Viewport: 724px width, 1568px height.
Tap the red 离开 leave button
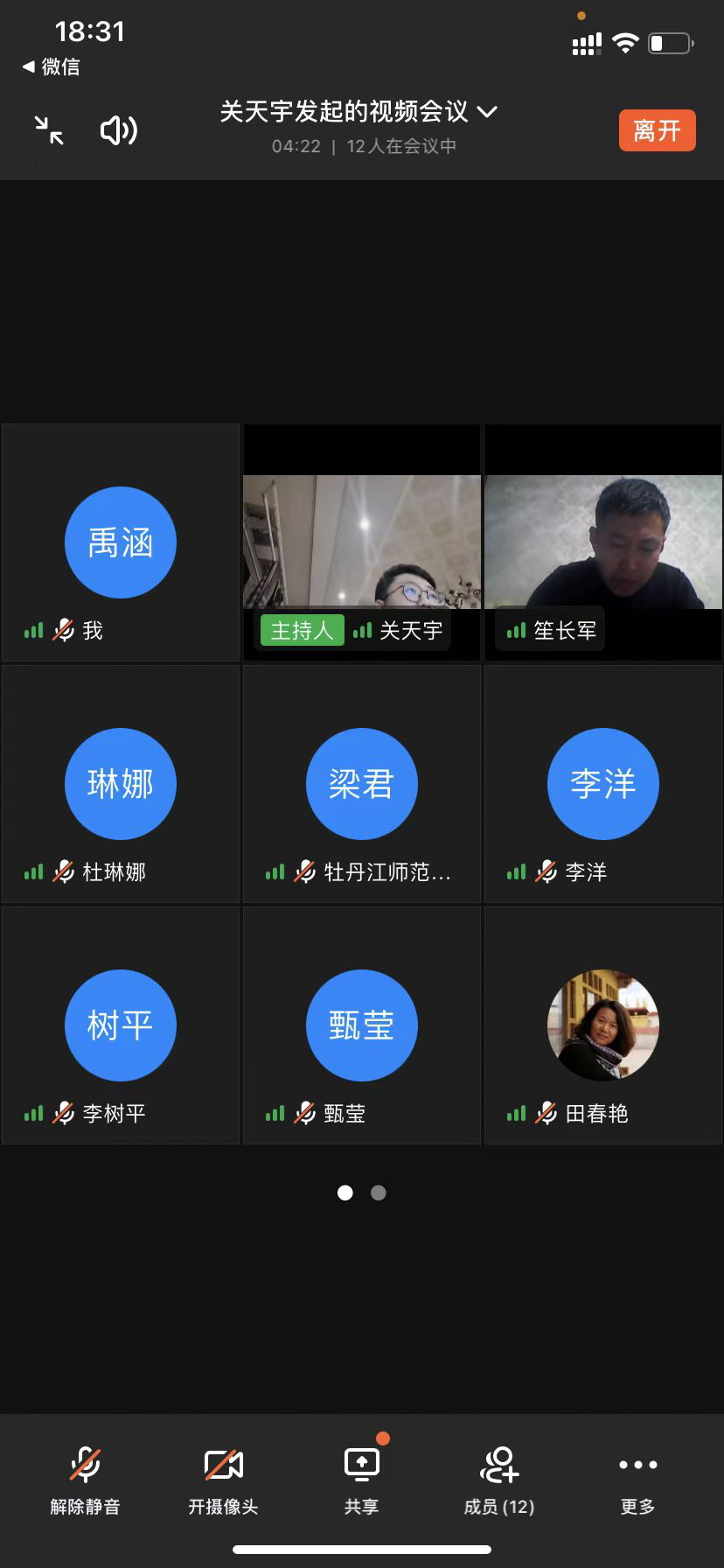(657, 130)
